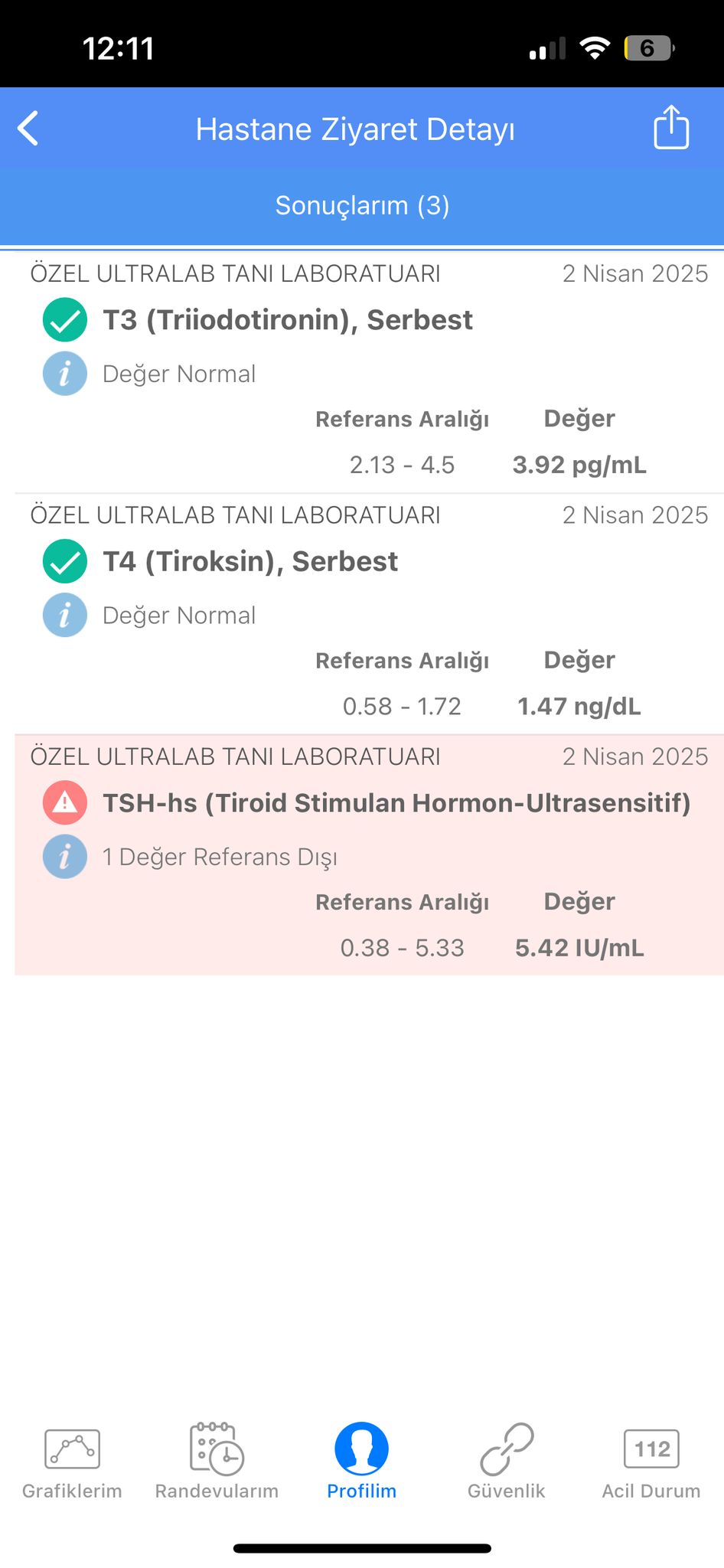Tap the info icon beside T3 Değer Normal
Viewport: 724px width, 1568px height.
tap(65, 374)
